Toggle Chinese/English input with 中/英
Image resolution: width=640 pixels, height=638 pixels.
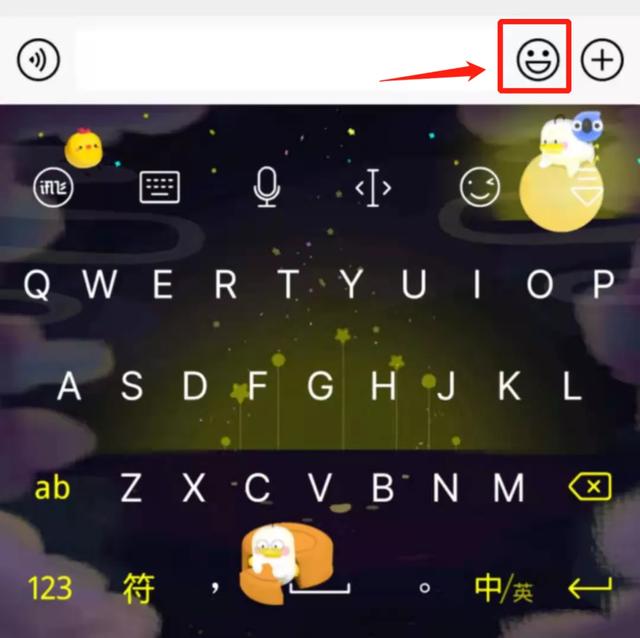click(x=503, y=589)
